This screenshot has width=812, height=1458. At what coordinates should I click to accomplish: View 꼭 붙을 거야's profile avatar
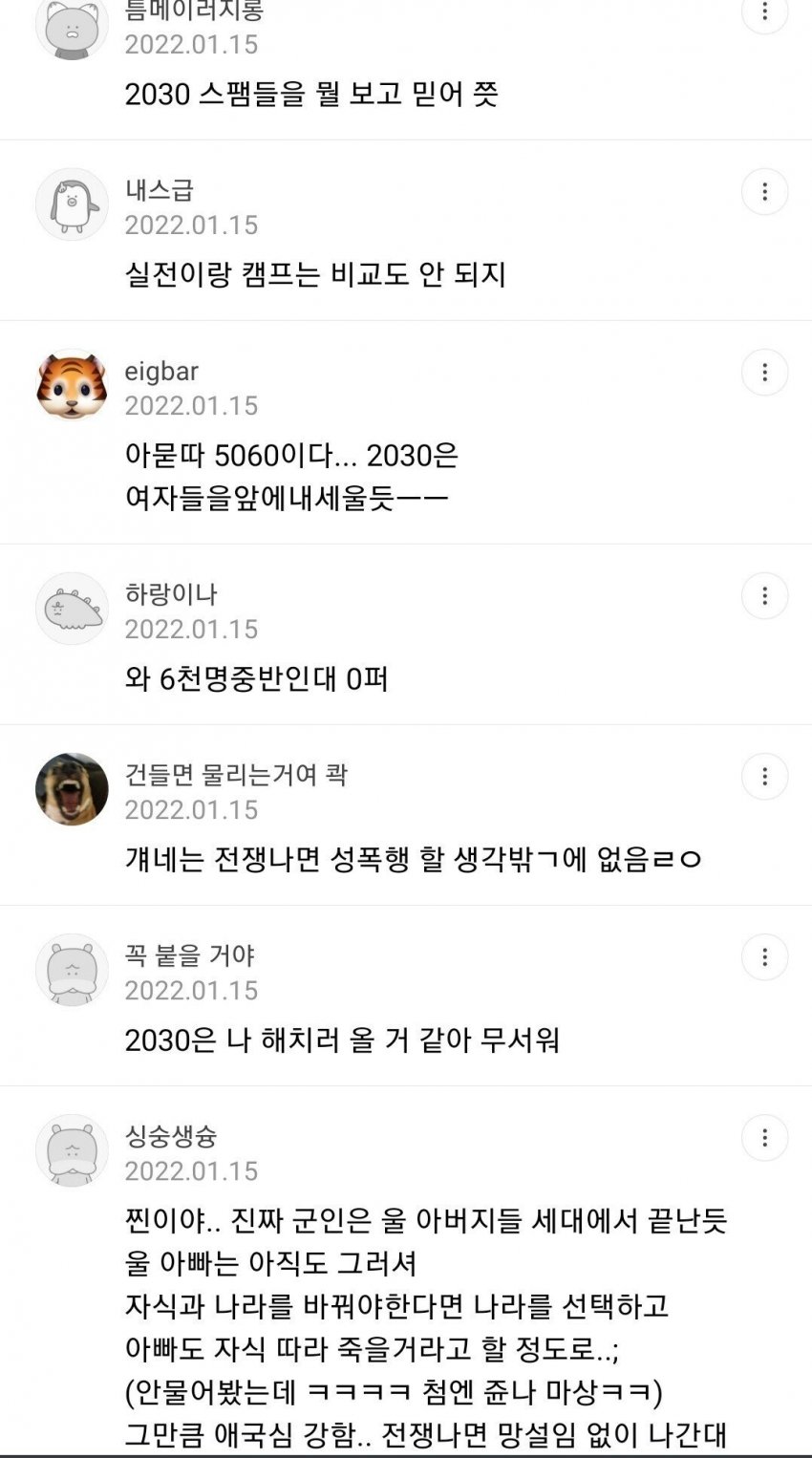click(x=72, y=970)
